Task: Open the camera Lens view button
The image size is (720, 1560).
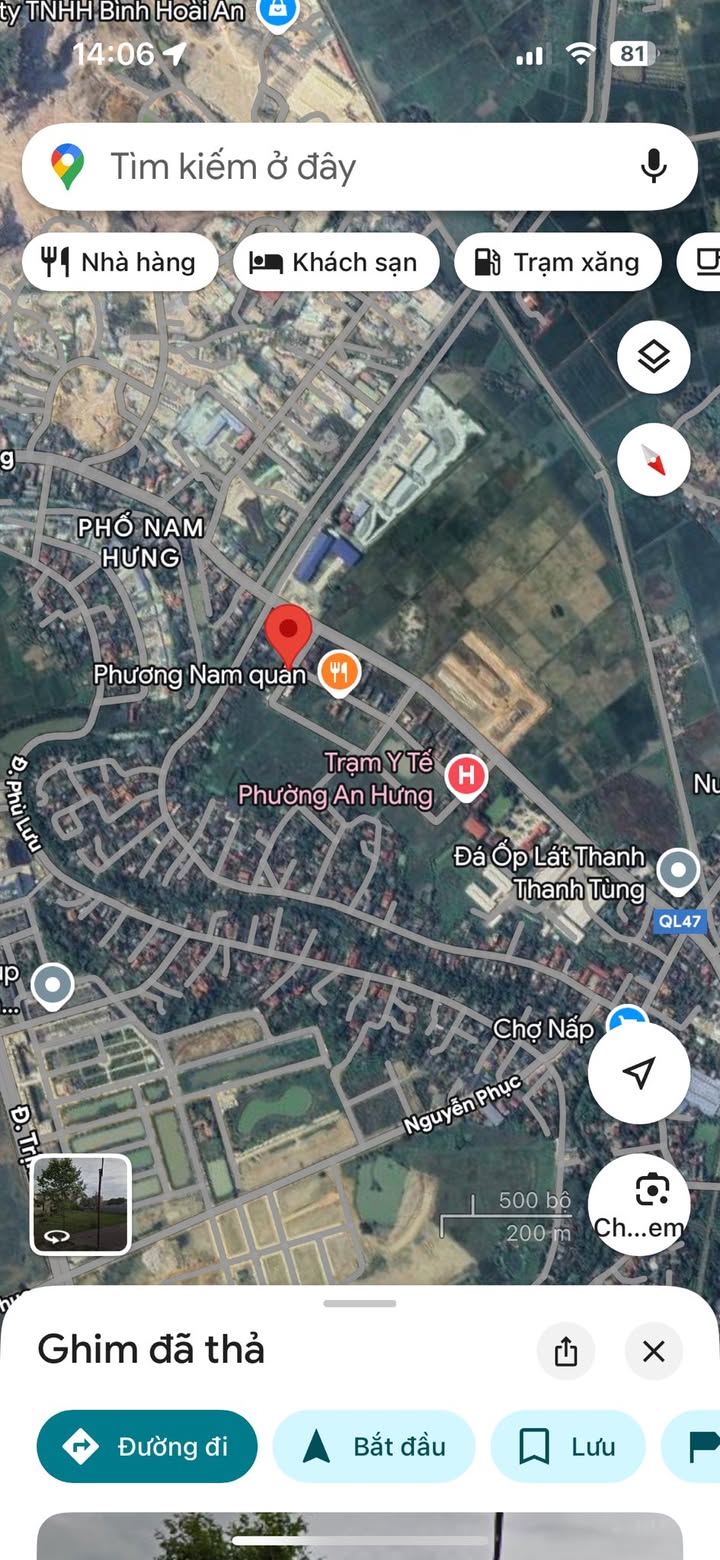Action: (639, 1203)
